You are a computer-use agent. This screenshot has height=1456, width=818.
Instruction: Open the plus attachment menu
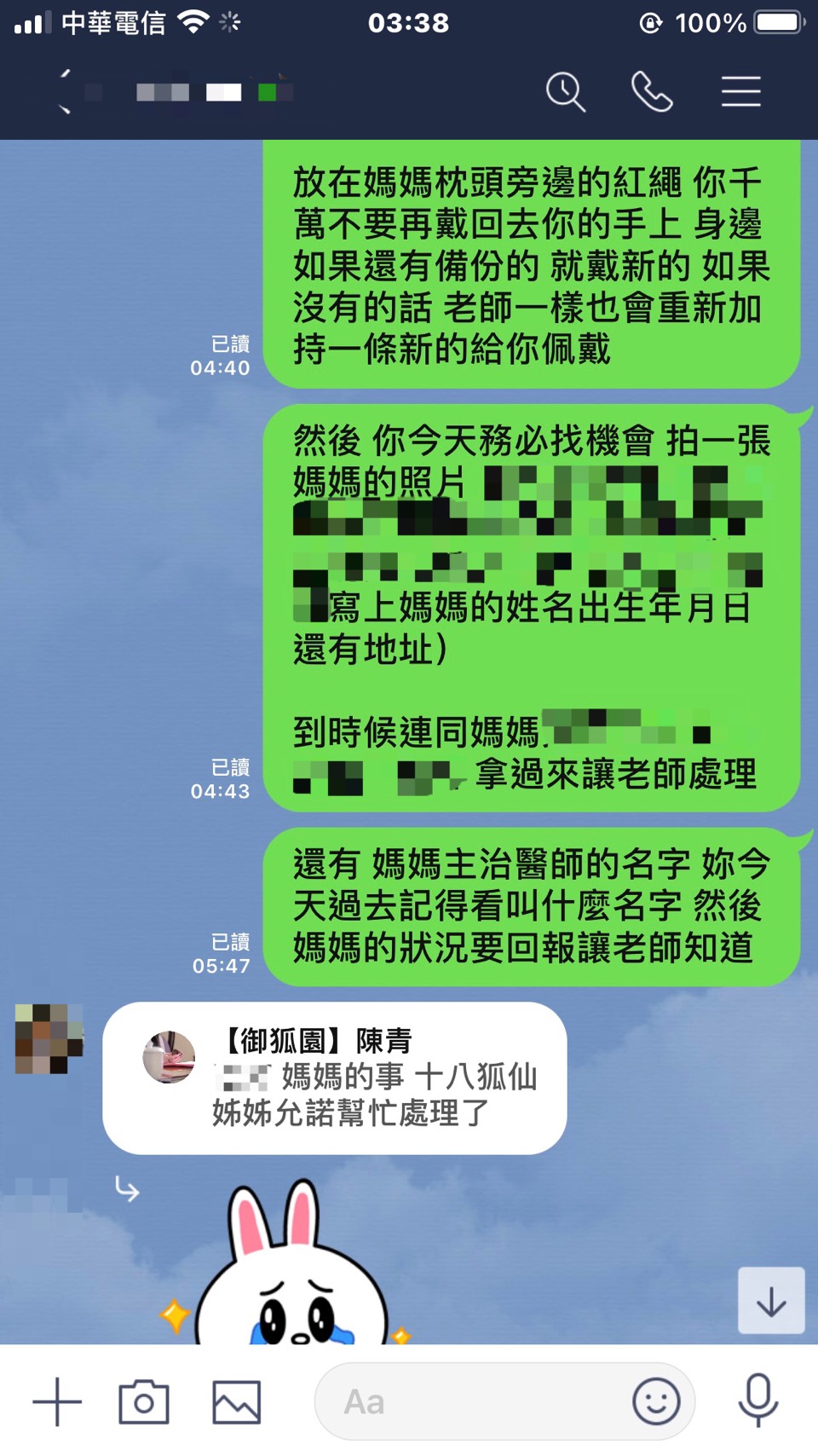point(57,1401)
